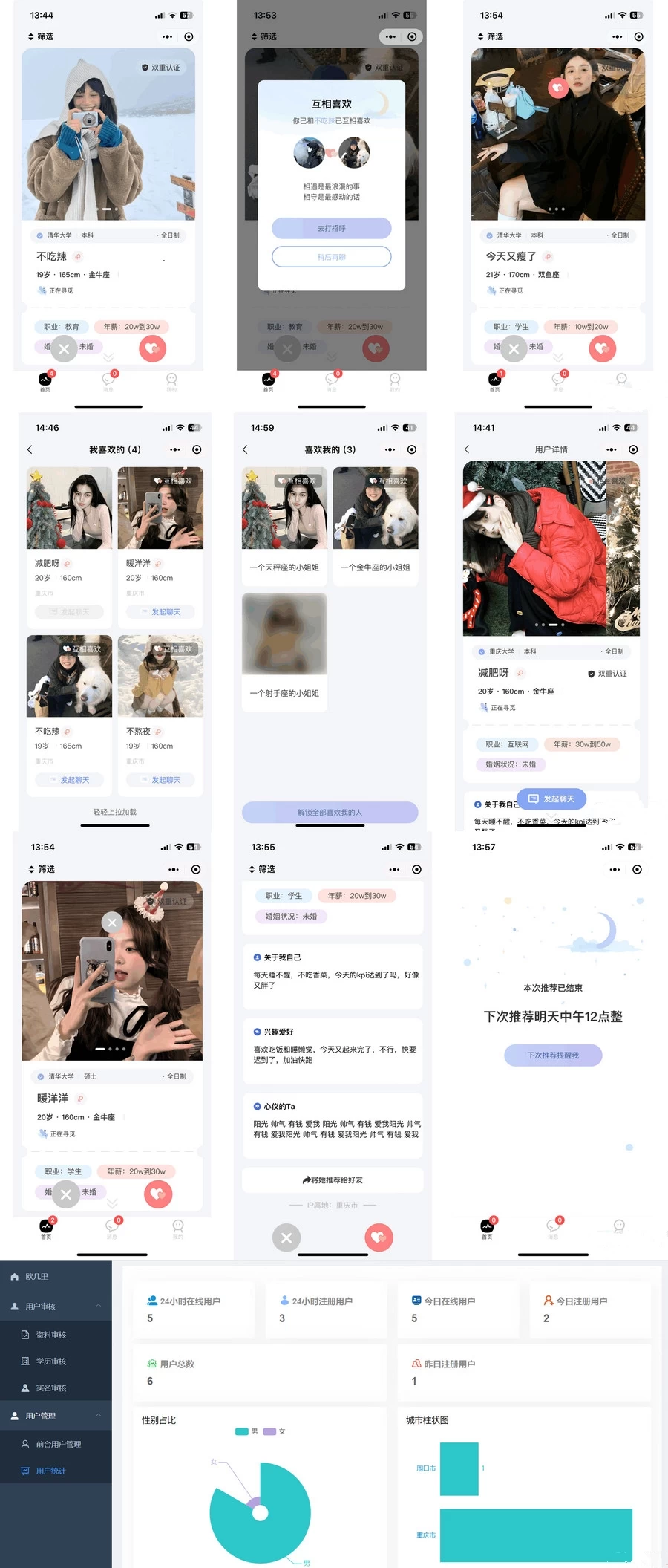
Task: Open the 筛选 filter control at top
Action: click(41, 36)
